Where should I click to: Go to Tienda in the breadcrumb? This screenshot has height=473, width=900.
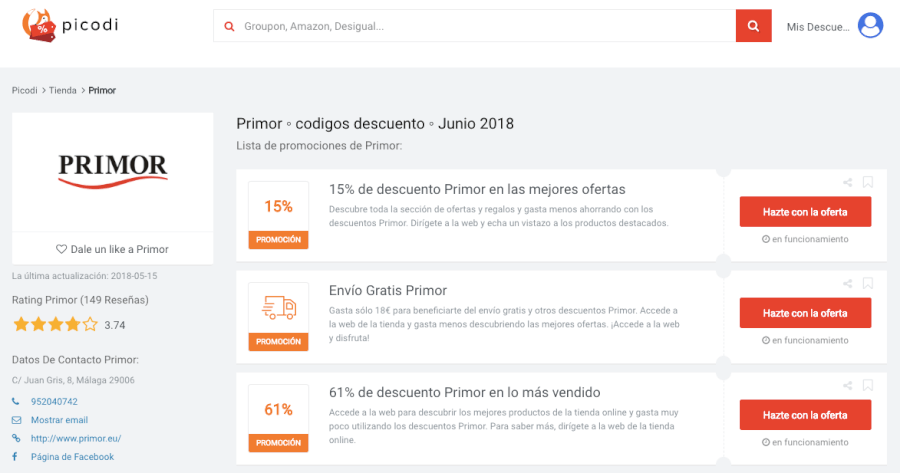pyautogui.click(x=63, y=90)
